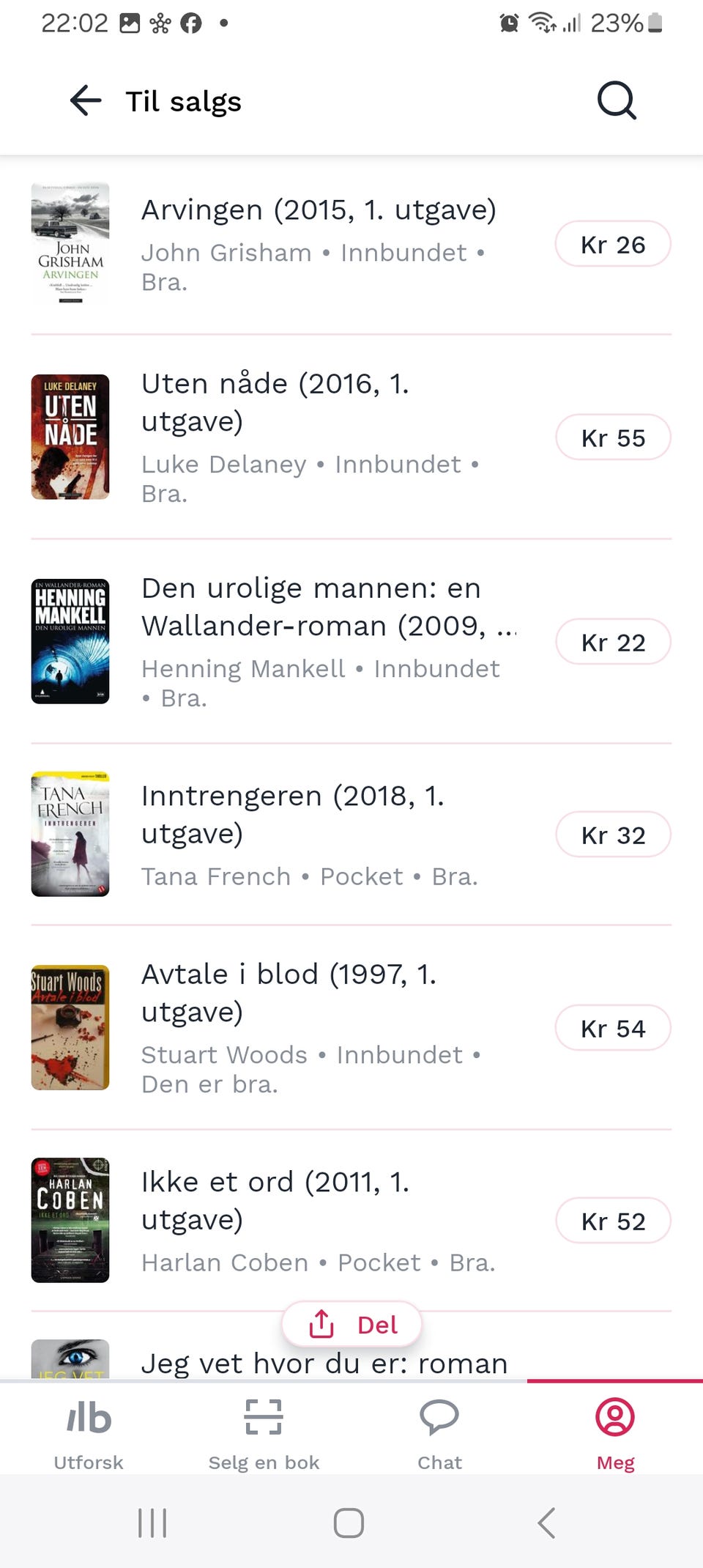
Task: Tap the Kr 26 price for Arvingen
Action: point(613,244)
